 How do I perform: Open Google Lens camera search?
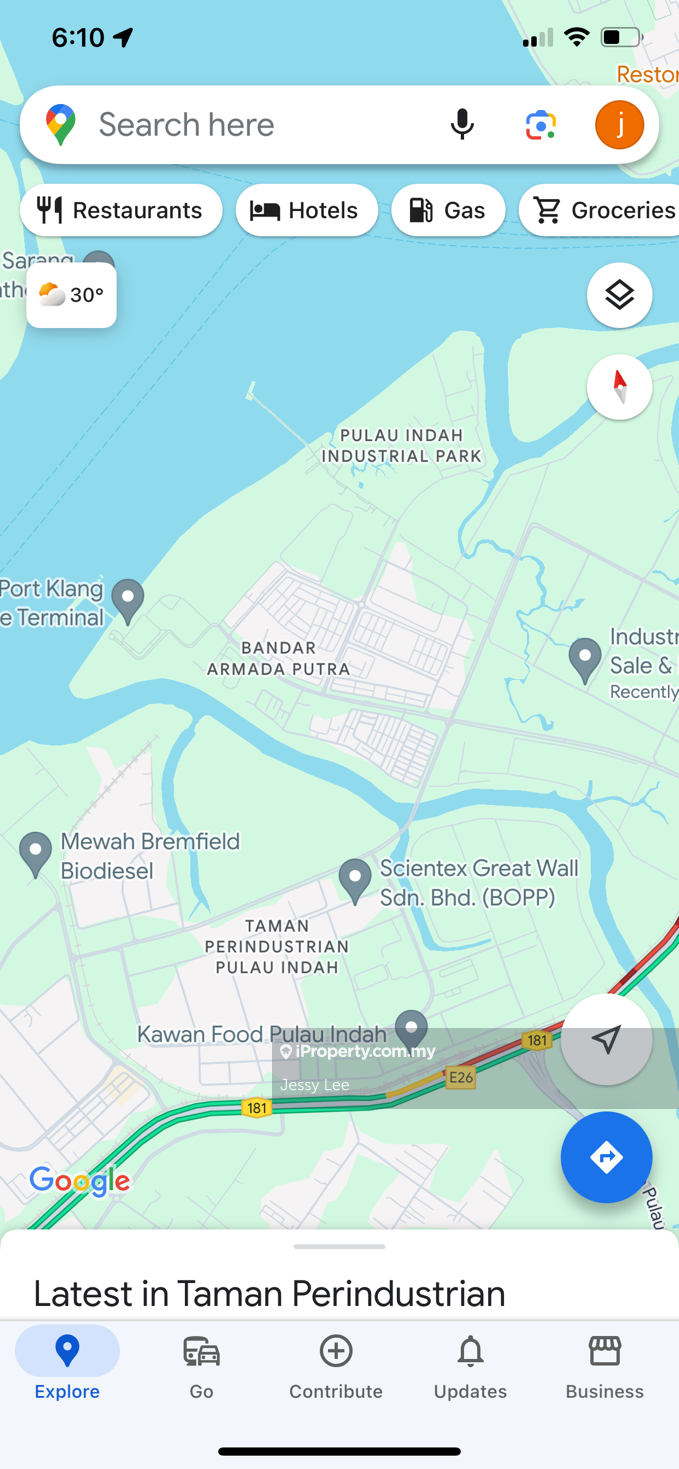tap(541, 125)
